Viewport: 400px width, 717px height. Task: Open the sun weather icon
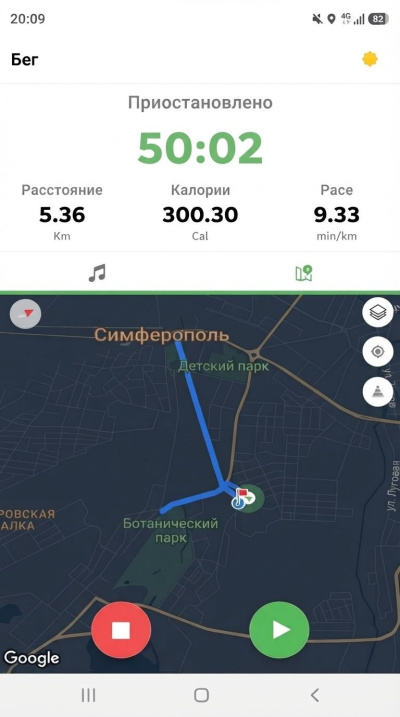pos(369,59)
